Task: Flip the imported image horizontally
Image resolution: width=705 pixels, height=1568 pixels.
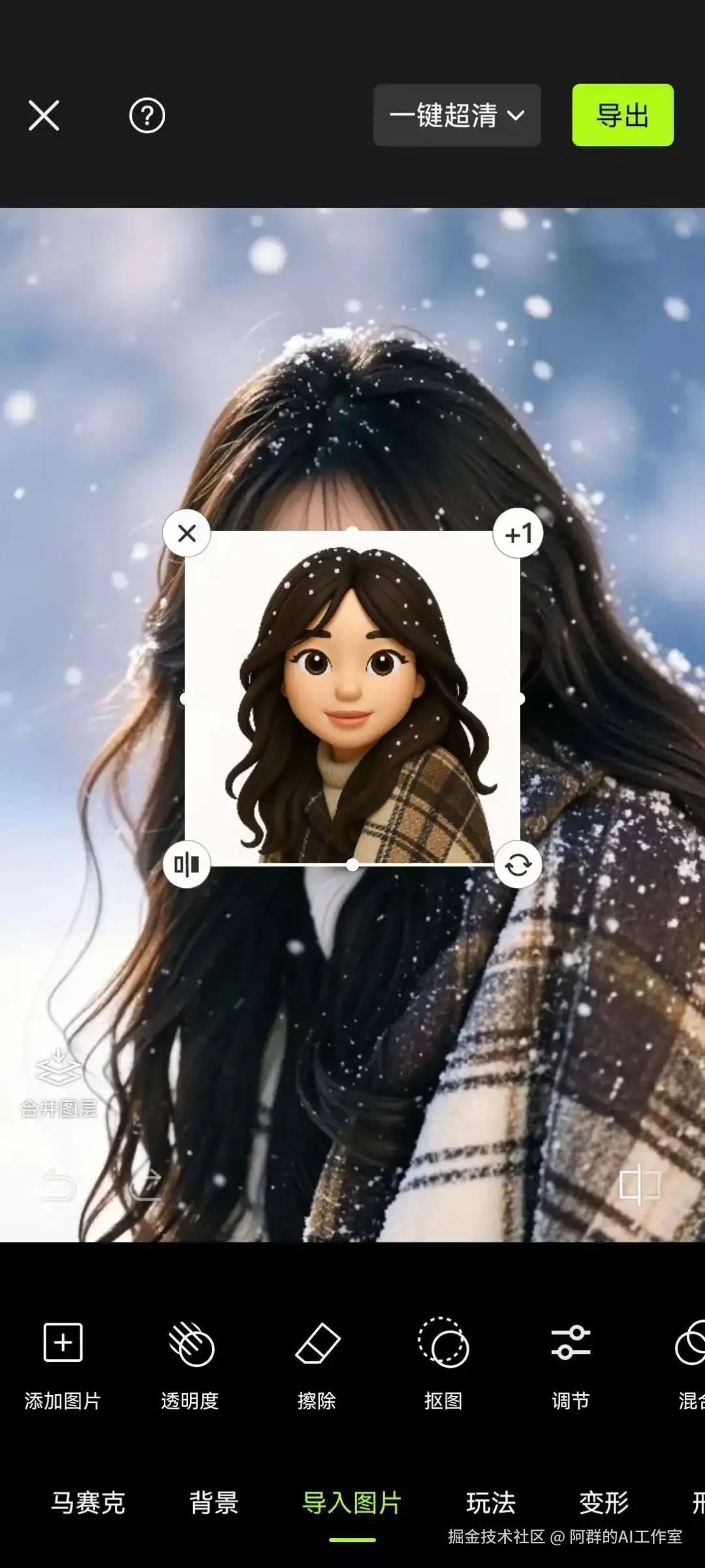Action: [187, 865]
